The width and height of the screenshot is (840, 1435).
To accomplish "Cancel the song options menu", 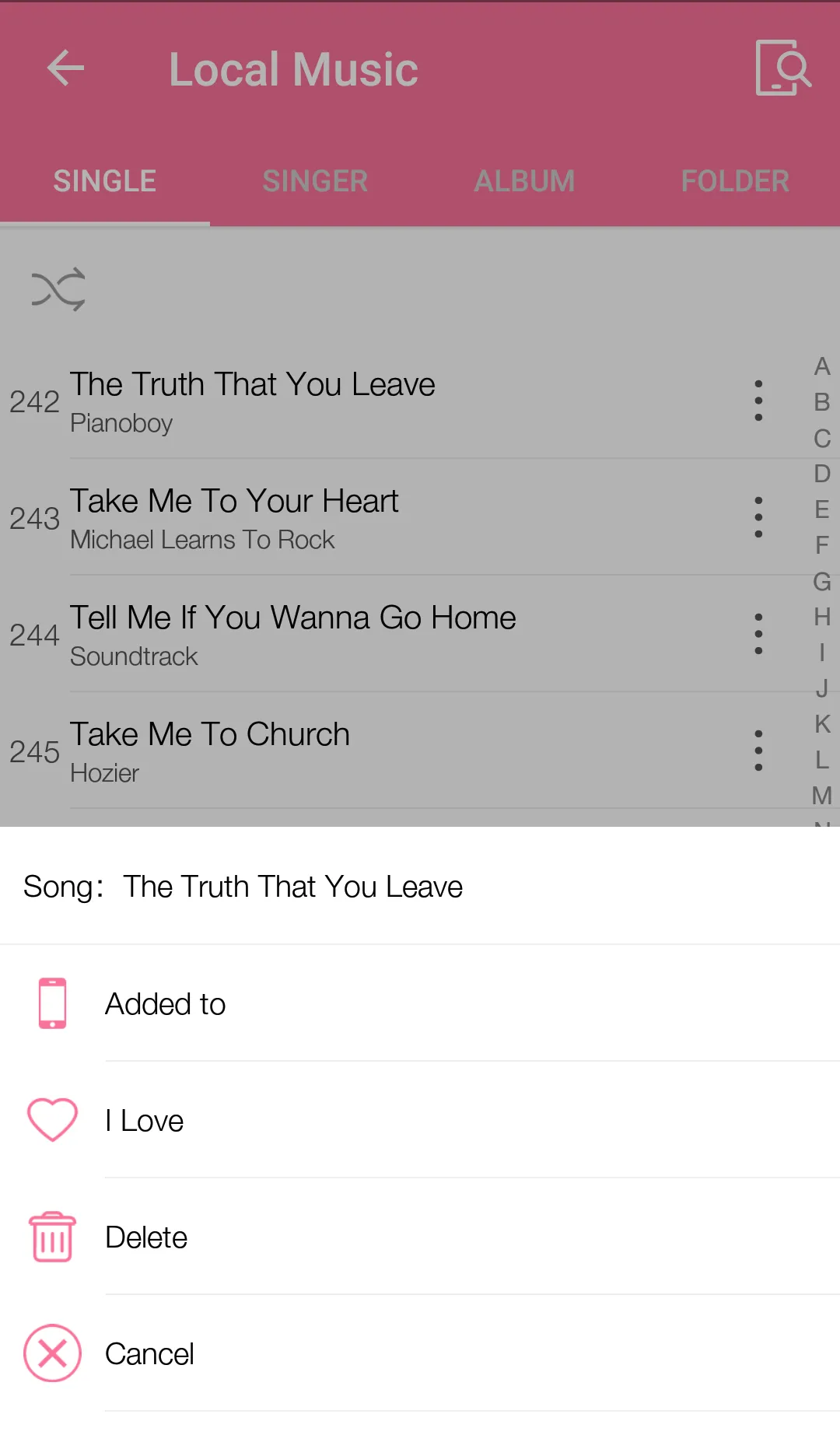I will coord(150,1353).
